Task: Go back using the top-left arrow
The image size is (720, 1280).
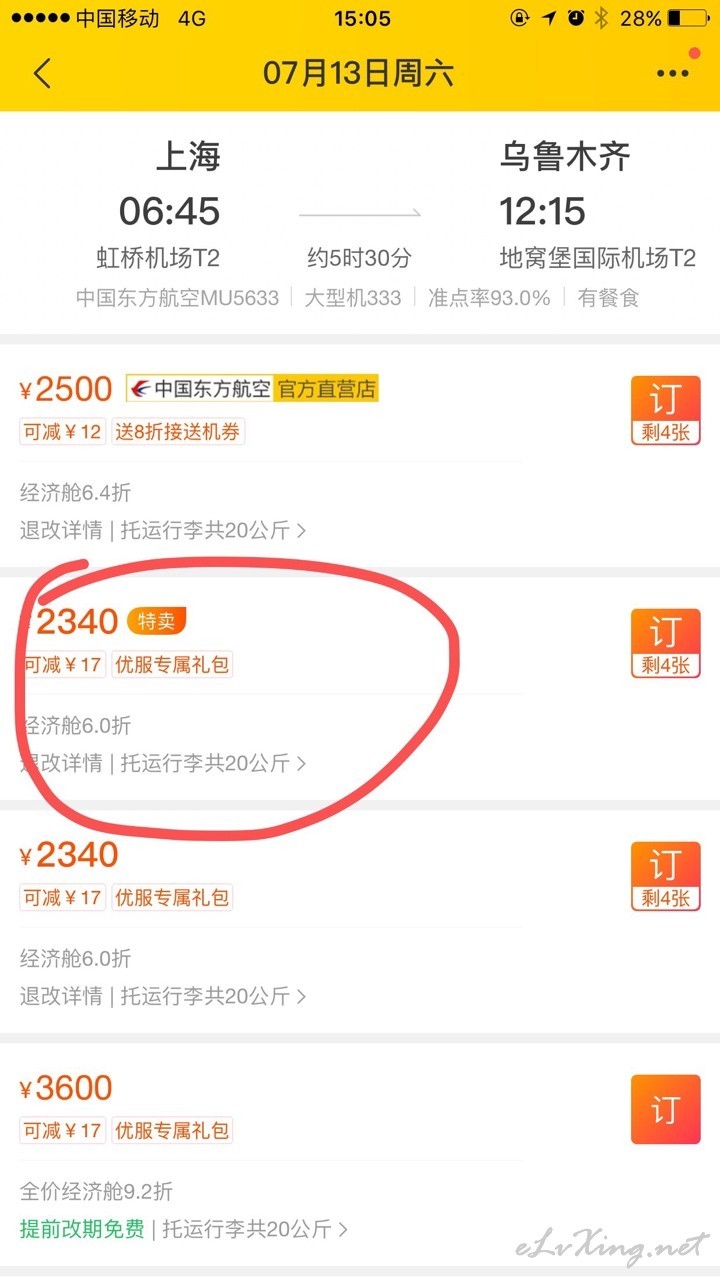Action: 42,74
